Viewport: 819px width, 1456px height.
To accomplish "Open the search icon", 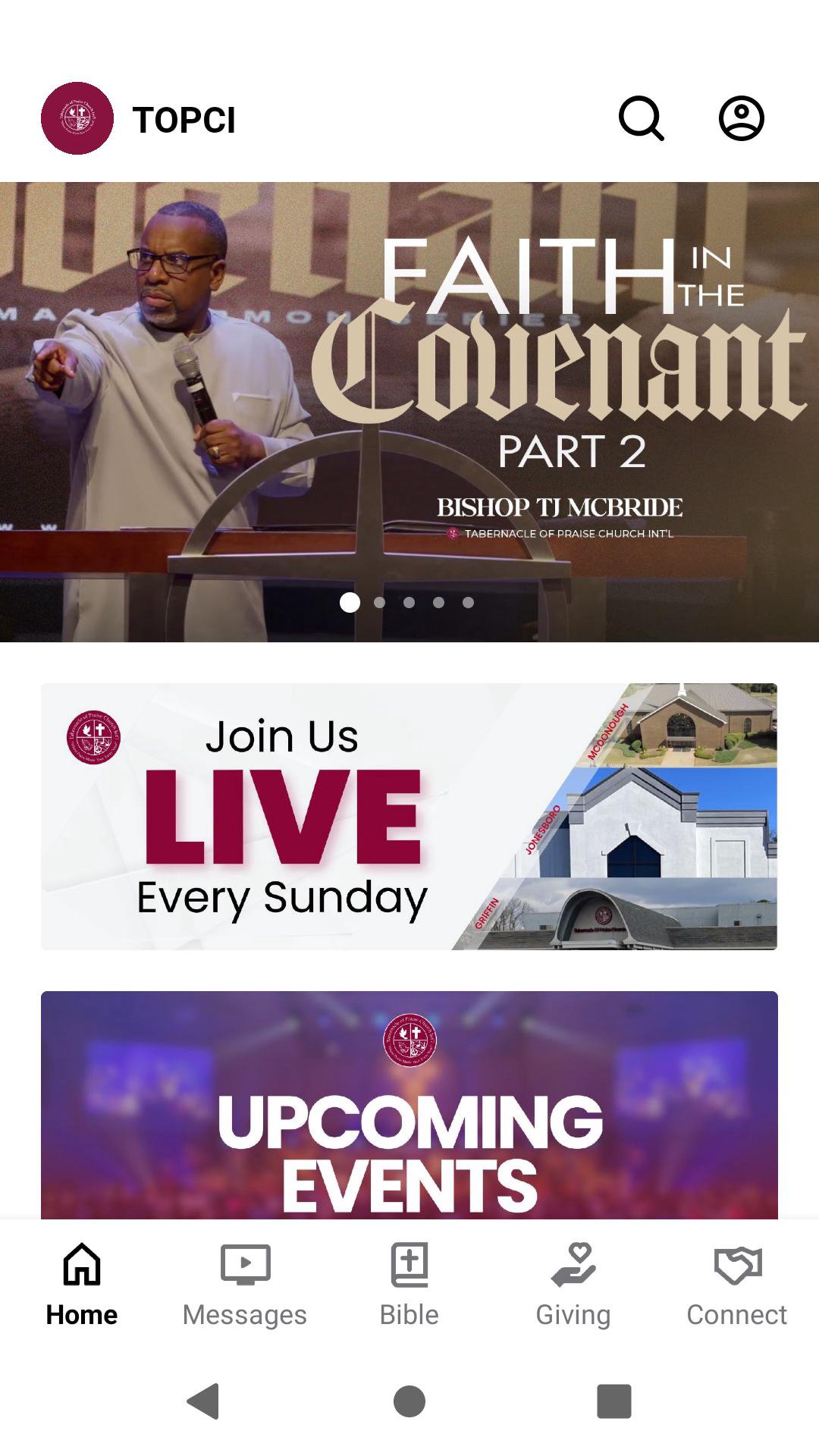I will click(642, 118).
